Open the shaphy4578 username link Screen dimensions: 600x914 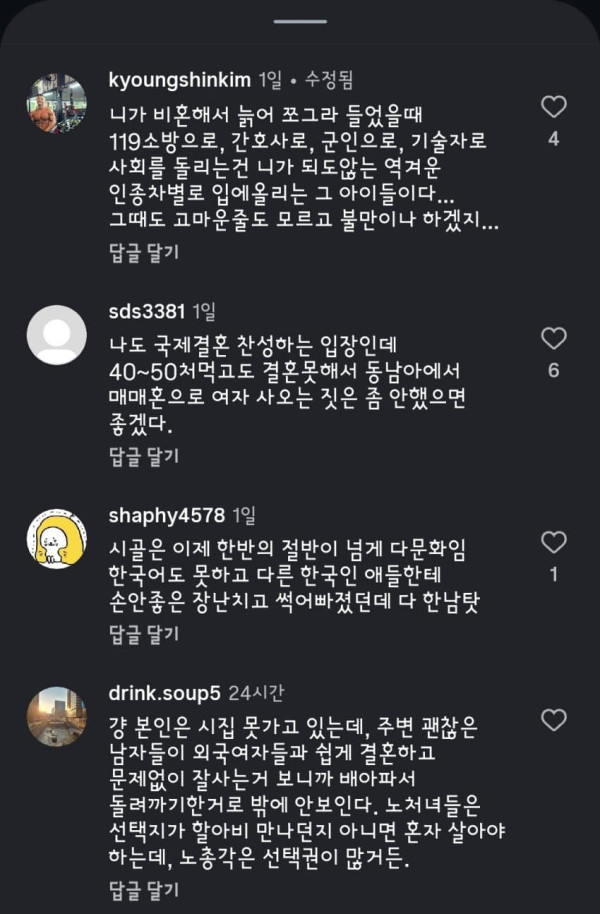pos(167,515)
